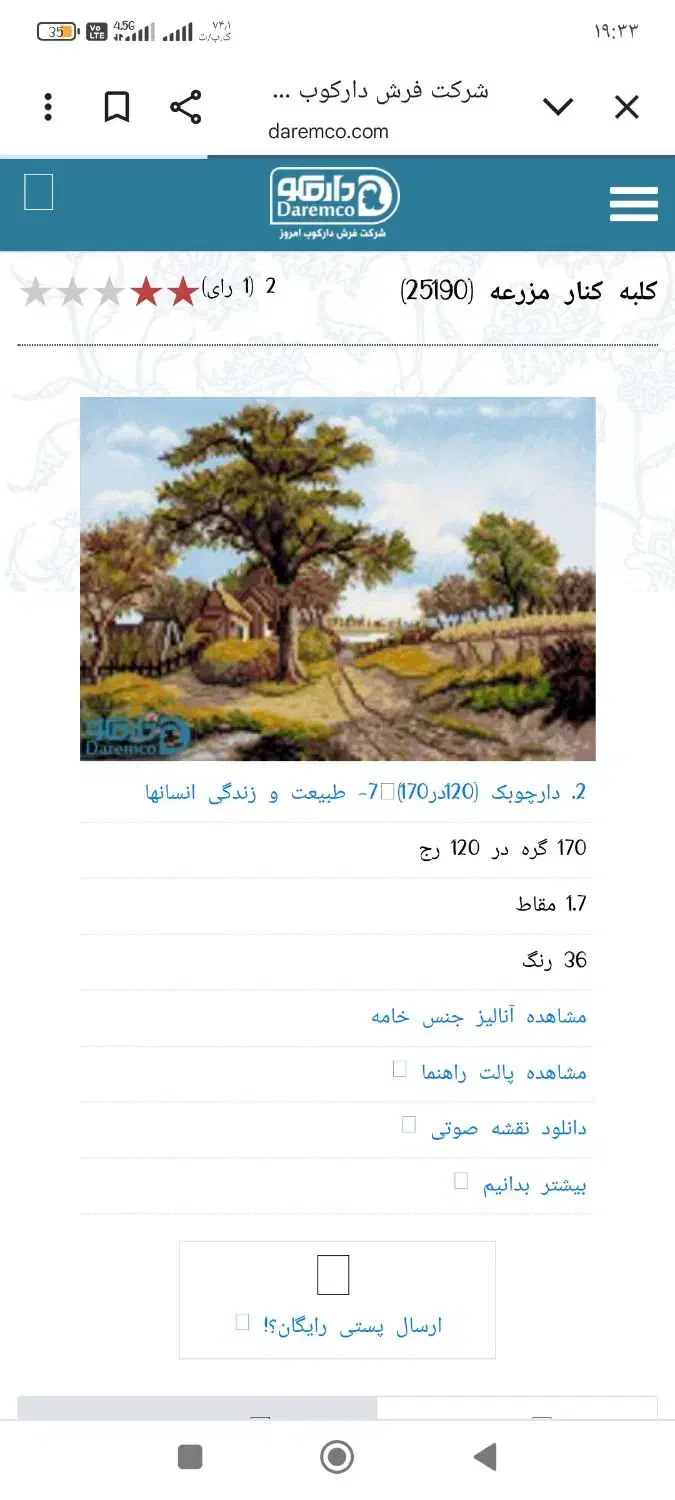The image size is (675, 1500).
Task: Go back with system back button
Action: [485, 1457]
